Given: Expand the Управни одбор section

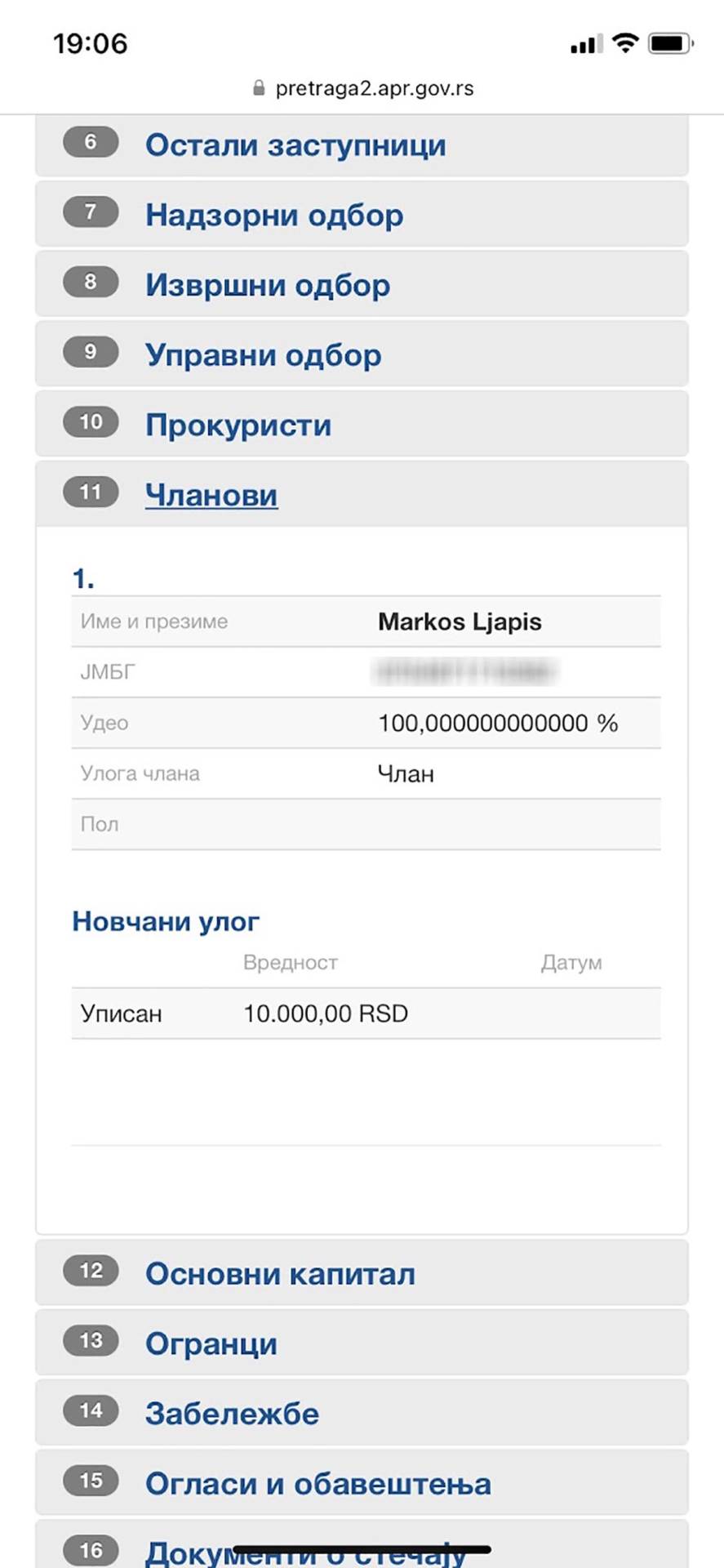Looking at the screenshot, I should coord(263,356).
